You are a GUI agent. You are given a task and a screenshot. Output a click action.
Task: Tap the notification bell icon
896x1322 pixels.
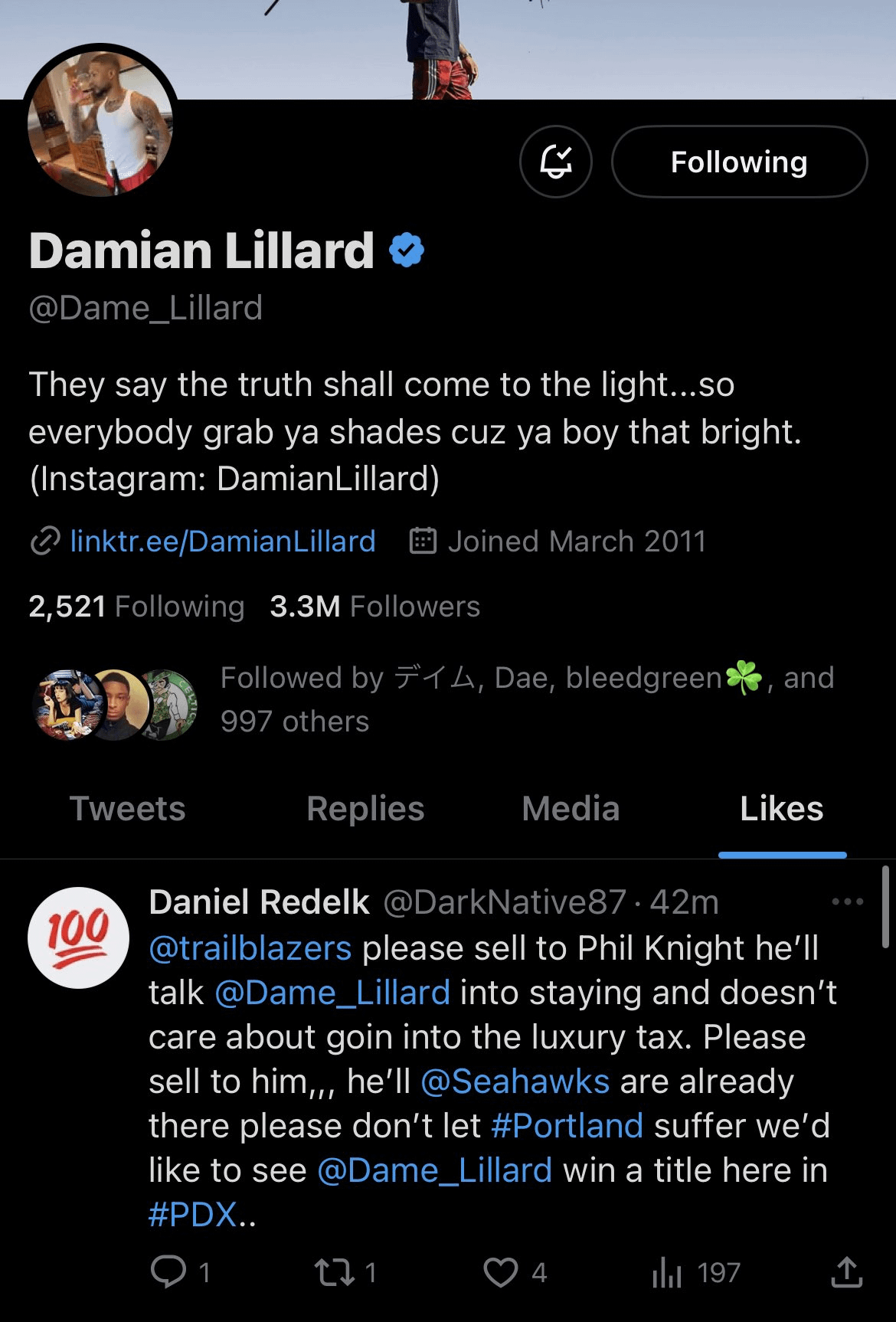tap(555, 162)
